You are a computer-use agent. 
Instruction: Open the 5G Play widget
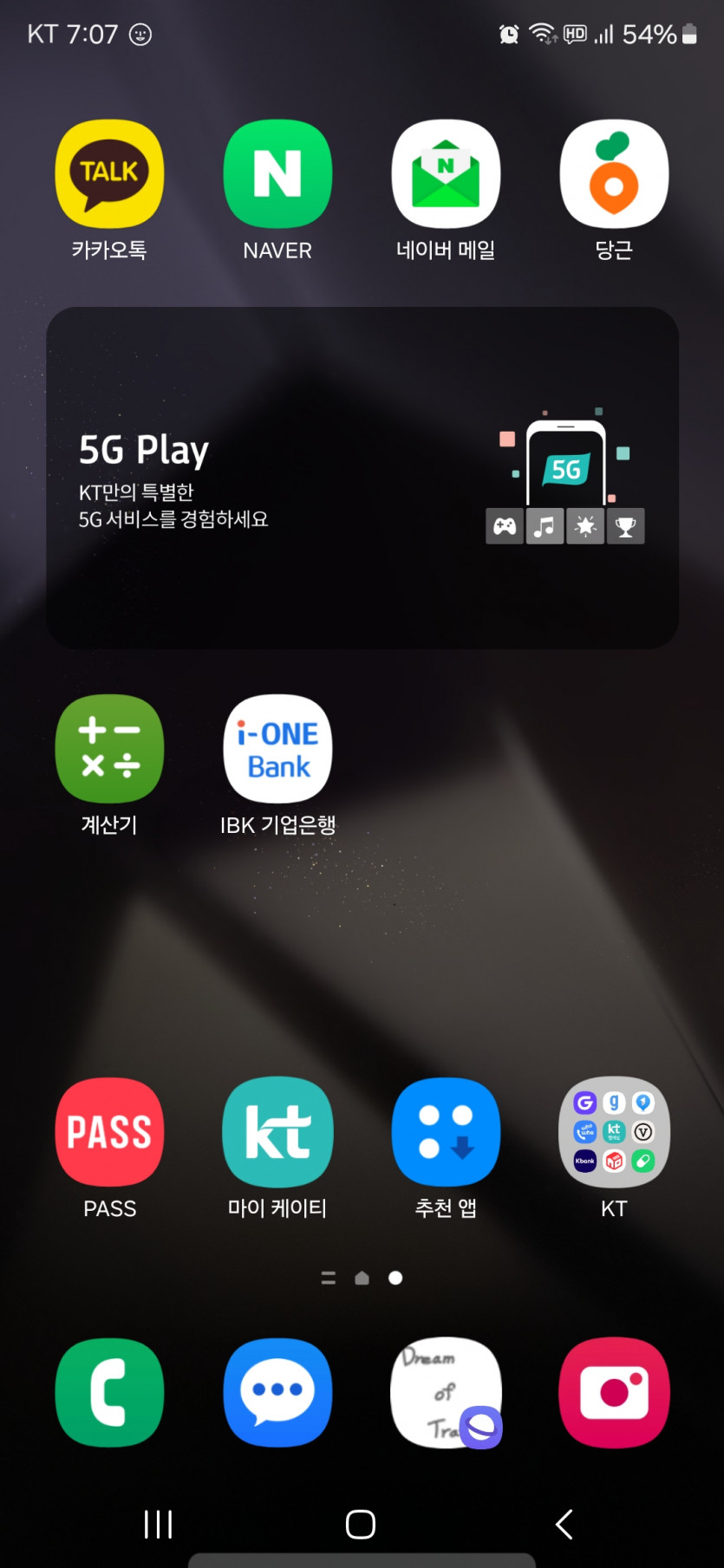362,478
